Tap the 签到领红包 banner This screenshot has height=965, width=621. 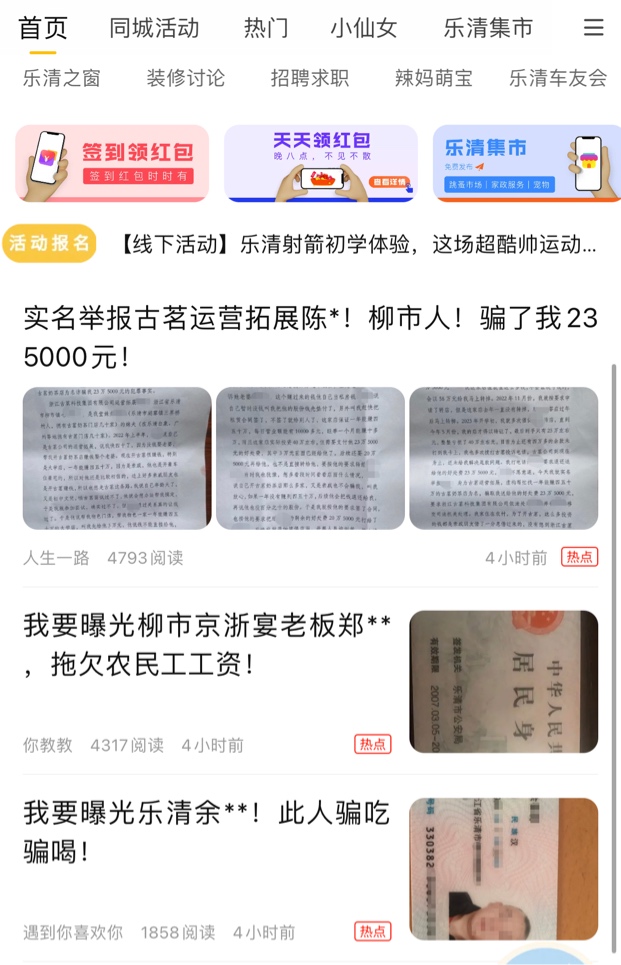(x=112, y=163)
